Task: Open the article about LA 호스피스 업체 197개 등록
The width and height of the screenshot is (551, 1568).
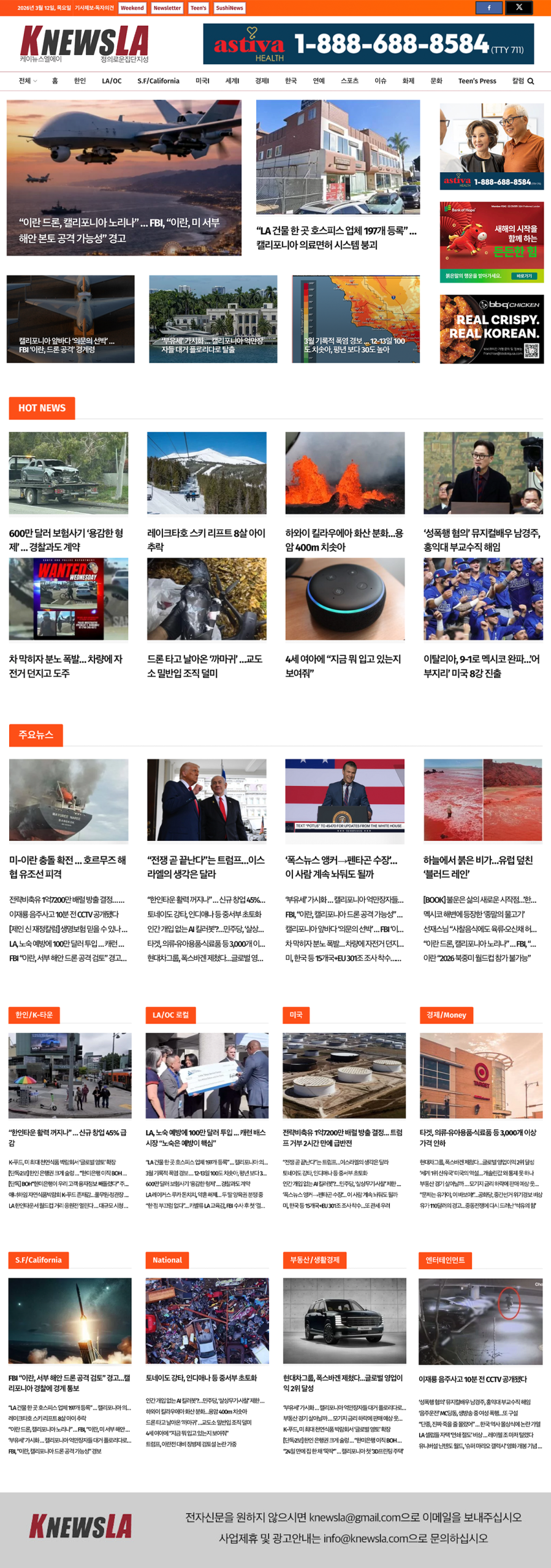Action: click(336, 238)
